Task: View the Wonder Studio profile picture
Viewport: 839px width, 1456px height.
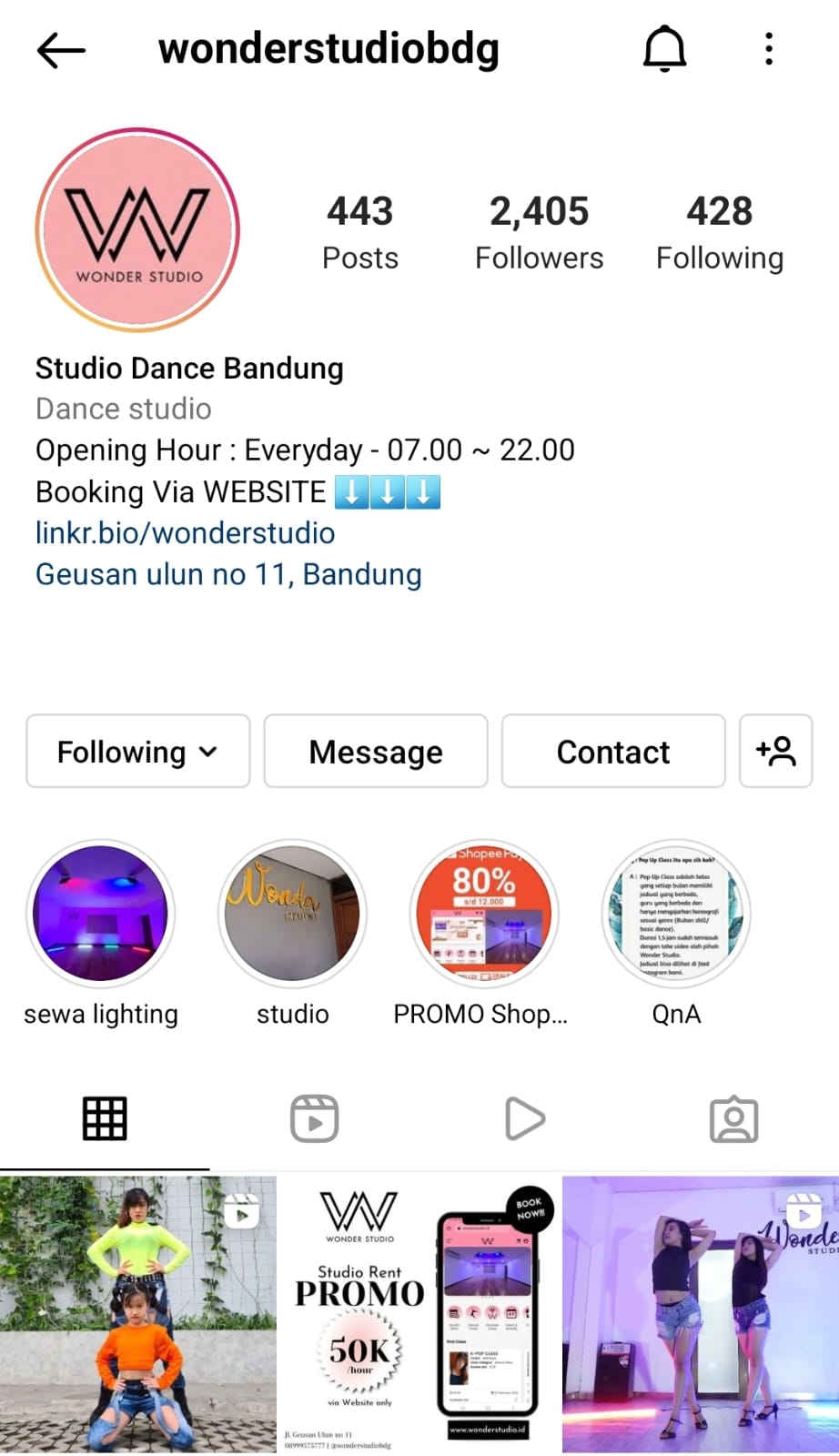Action: (x=137, y=230)
